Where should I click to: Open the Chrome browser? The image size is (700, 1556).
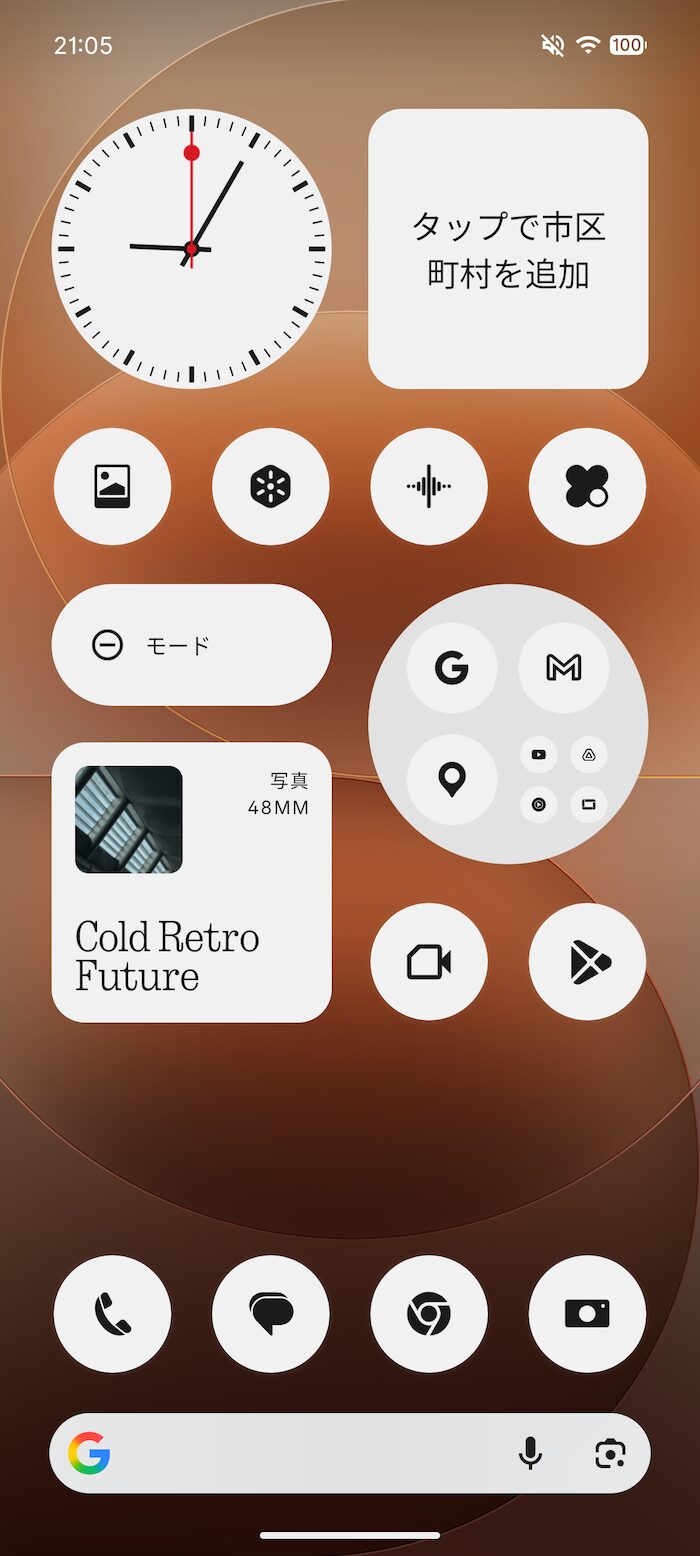pos(429,1314)
